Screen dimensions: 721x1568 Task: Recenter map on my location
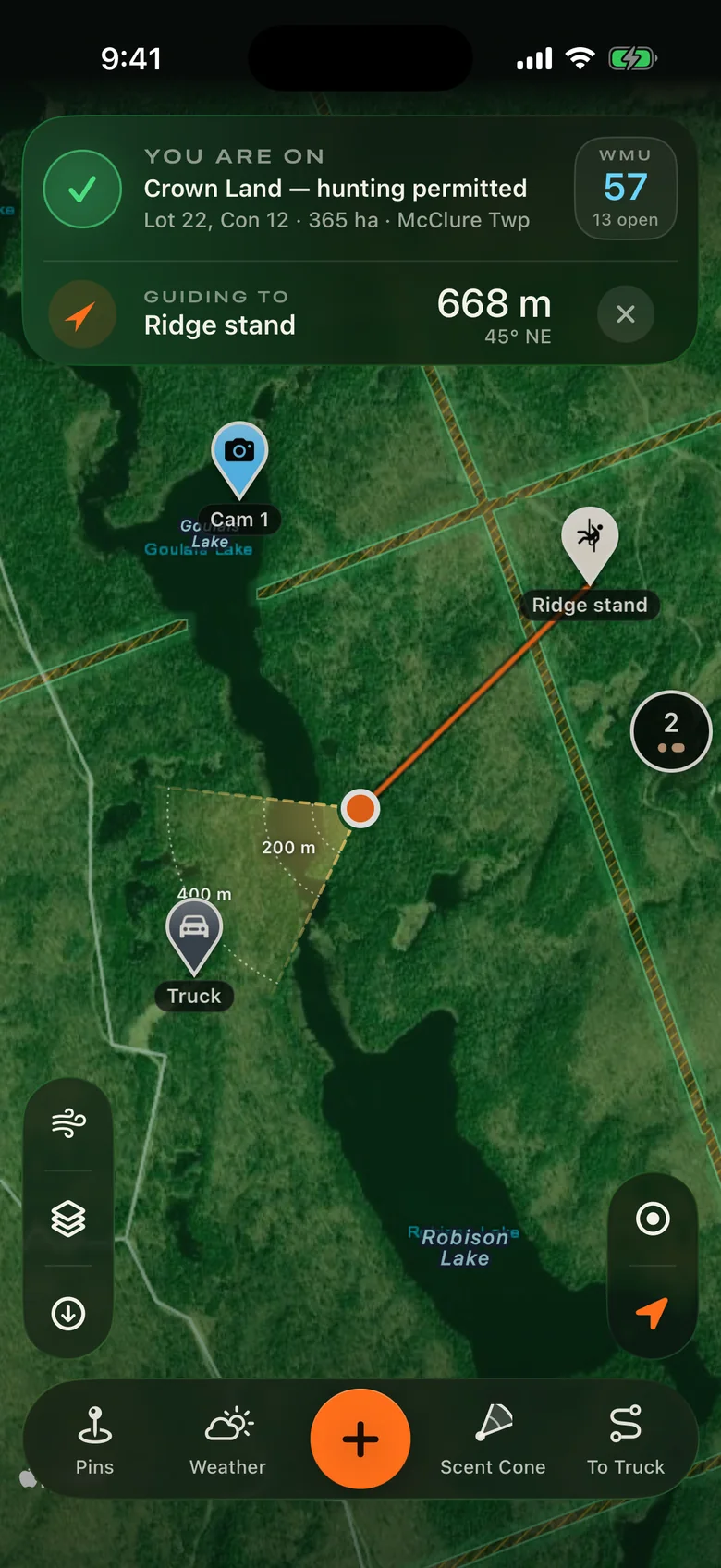coord(653,1219)
